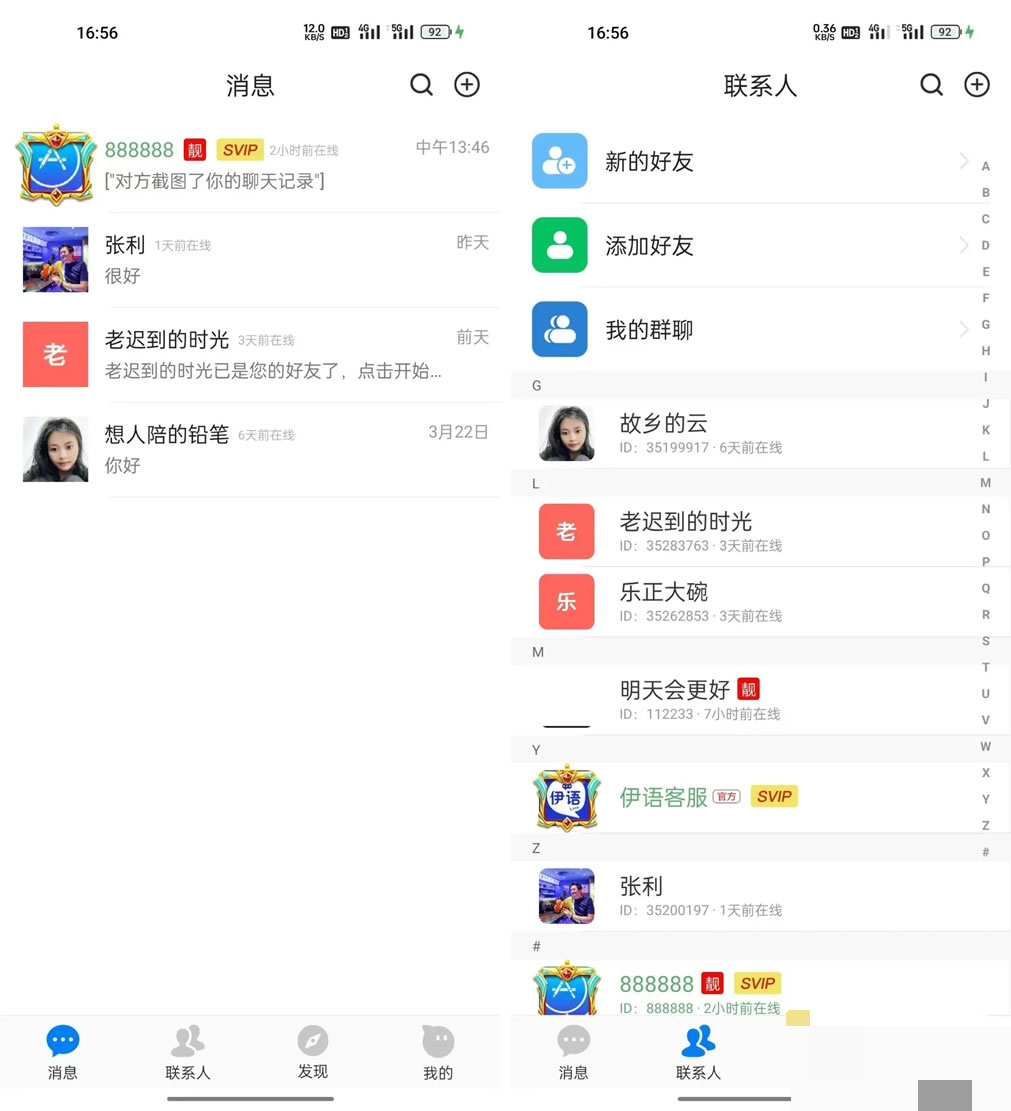This screenshot has height=1111, width=1011.
Task: Switch to the 我的 tab
Action: pos(438,1051)
